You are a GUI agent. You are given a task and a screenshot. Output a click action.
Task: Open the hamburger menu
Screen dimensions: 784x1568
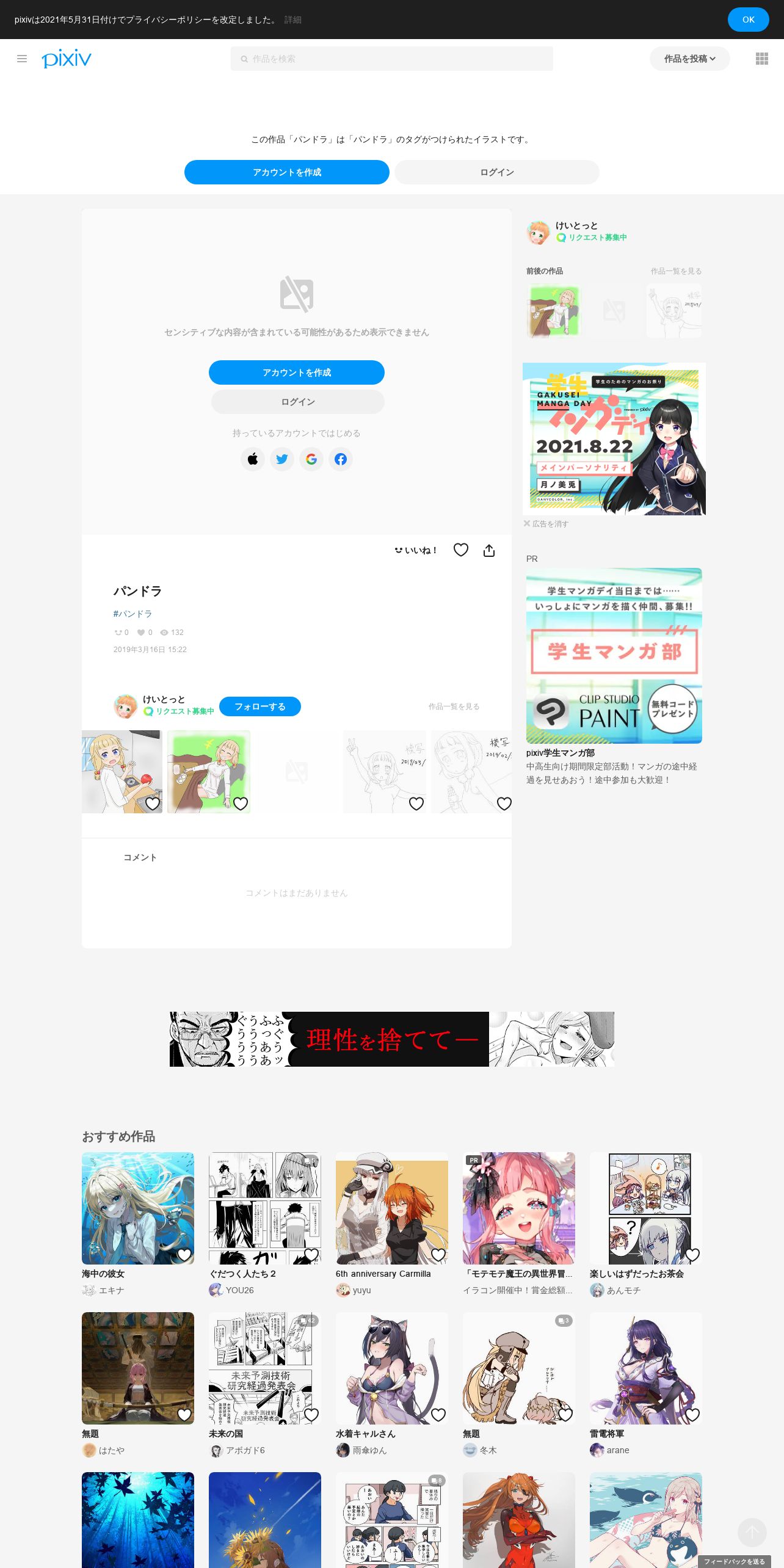(22, 59)
